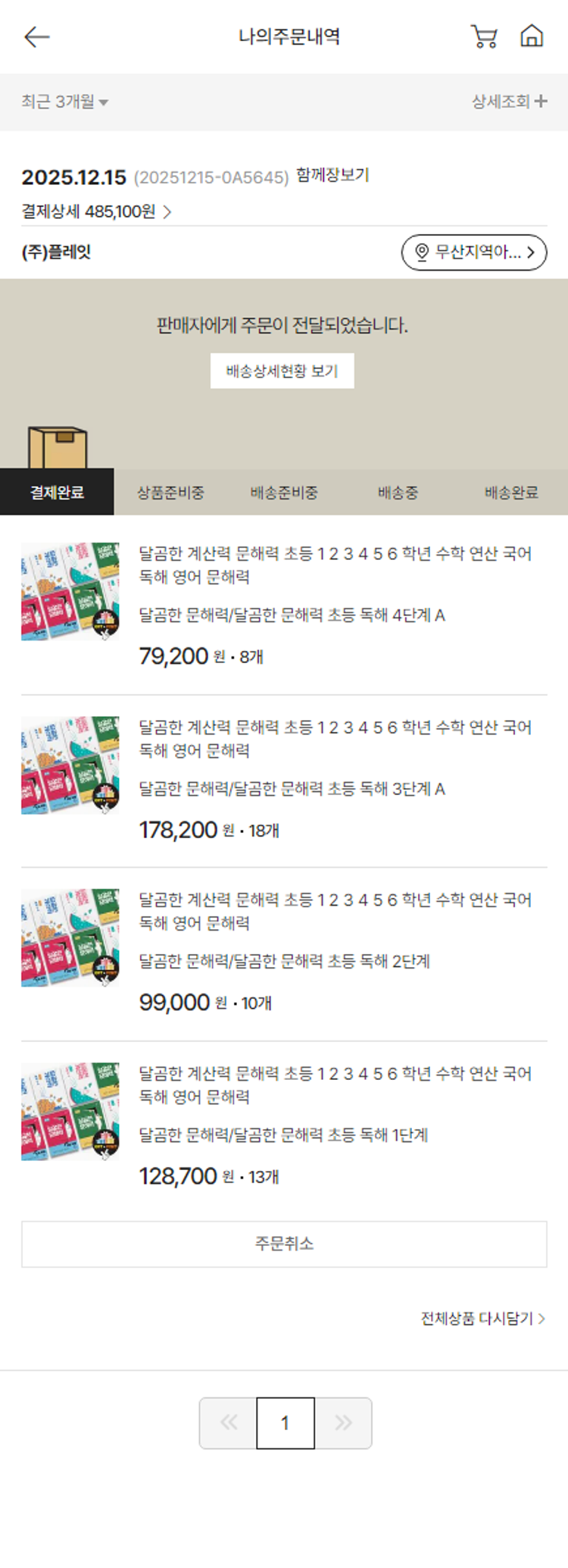
Task: View 배송상세현황 보기
Action: click(x=282, y=371)
